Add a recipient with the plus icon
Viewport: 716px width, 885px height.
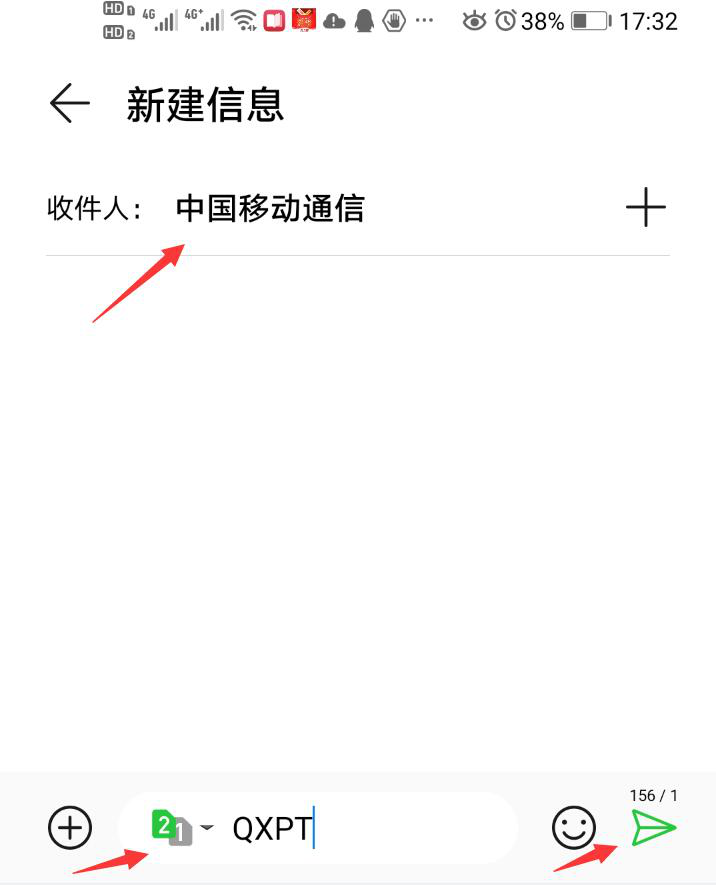[x=645, y=208]
